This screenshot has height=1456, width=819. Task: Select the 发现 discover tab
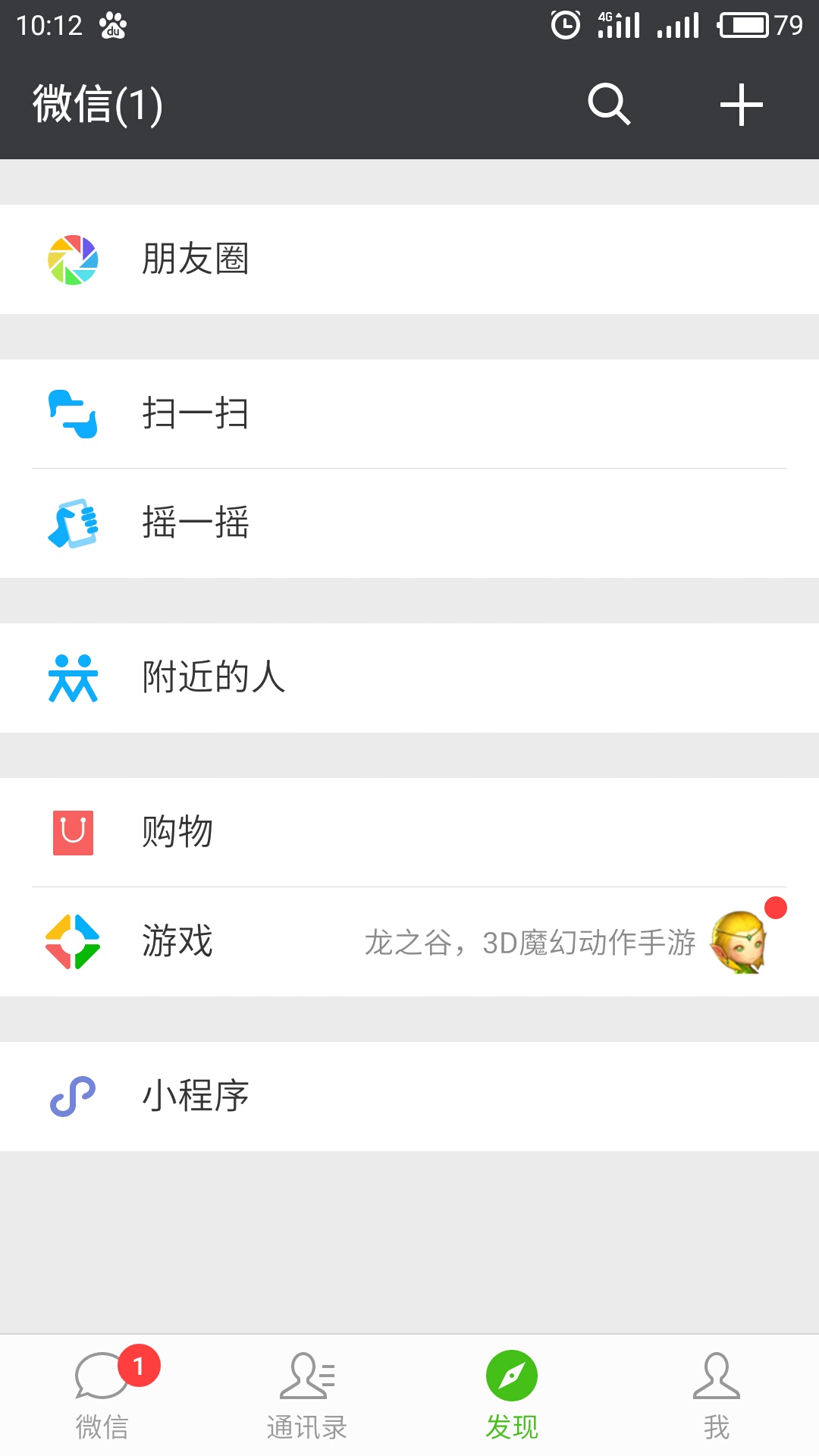point(512,1395)
